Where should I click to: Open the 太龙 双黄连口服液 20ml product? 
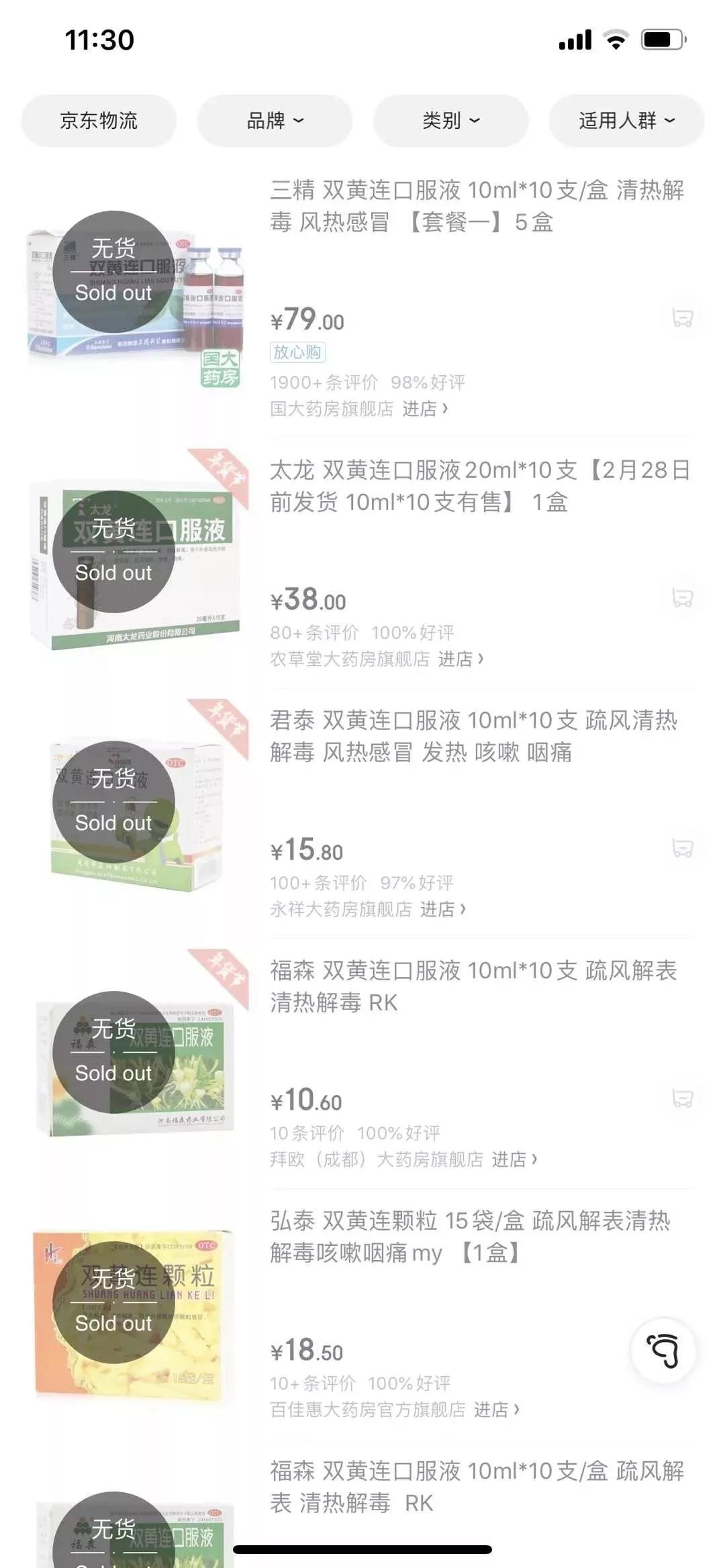[479, 486]
